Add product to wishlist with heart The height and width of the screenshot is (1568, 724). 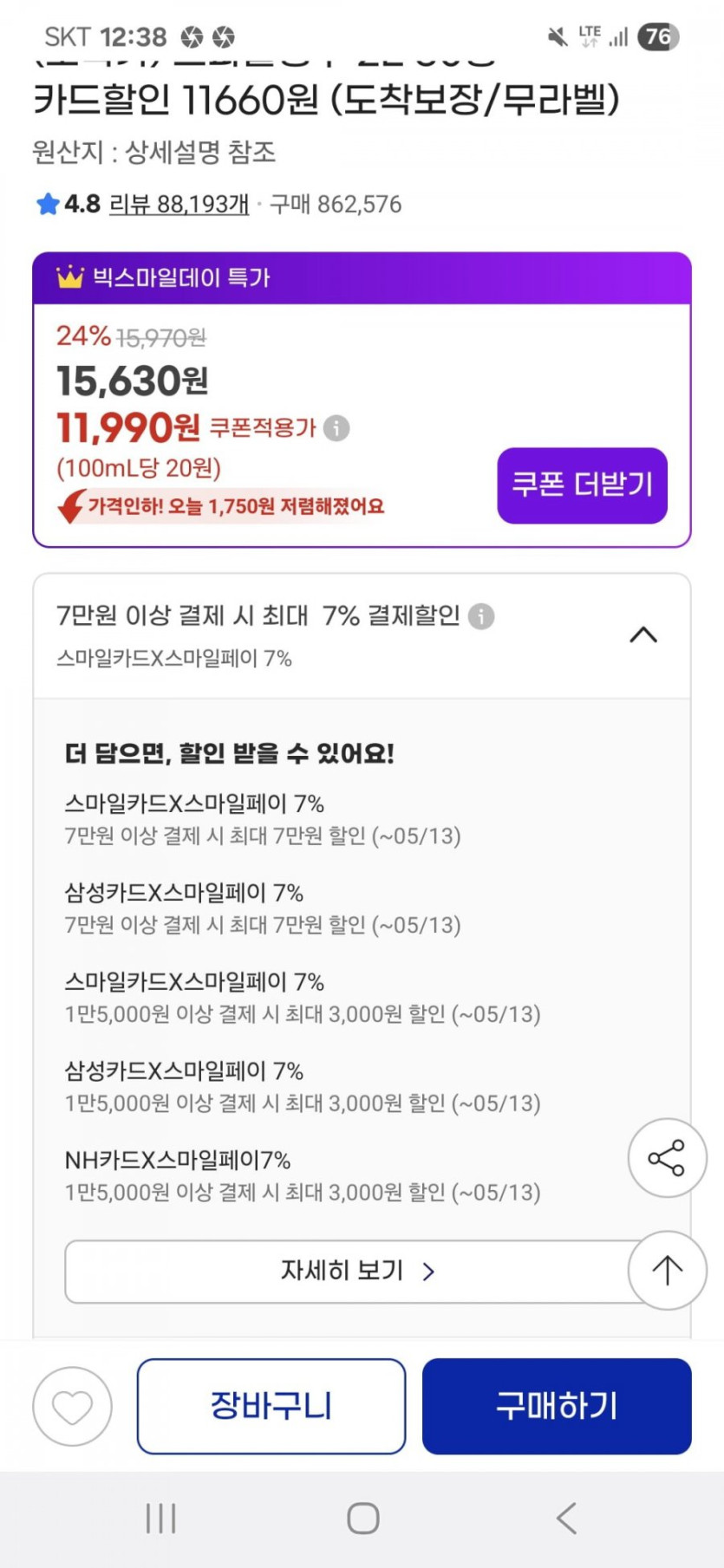click(x=72, y=1406)
